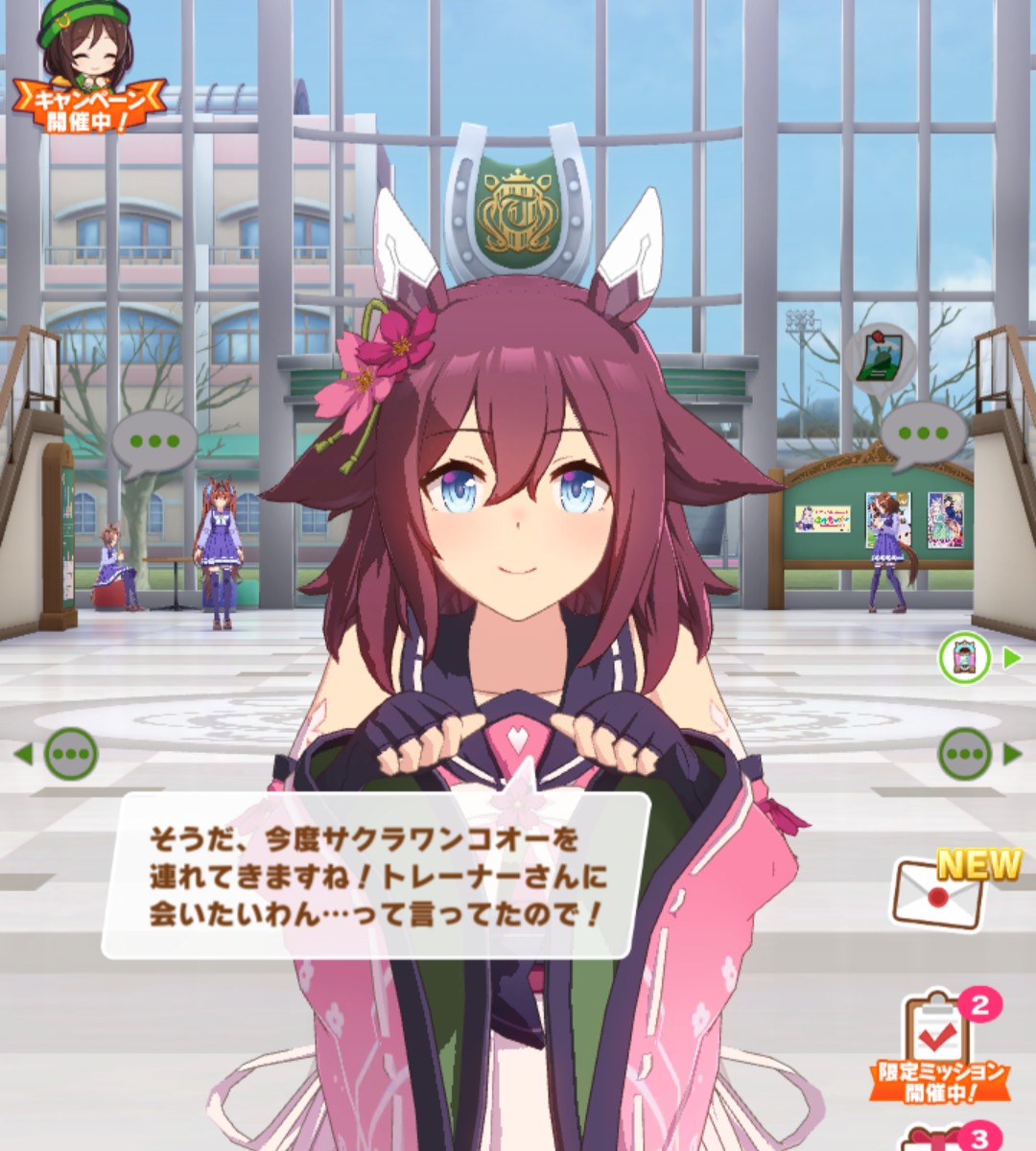This screenshot has width=1036, height=1151.
Task: Tap speech bubble above the seated girls
Action: click(x=154, y=443)
